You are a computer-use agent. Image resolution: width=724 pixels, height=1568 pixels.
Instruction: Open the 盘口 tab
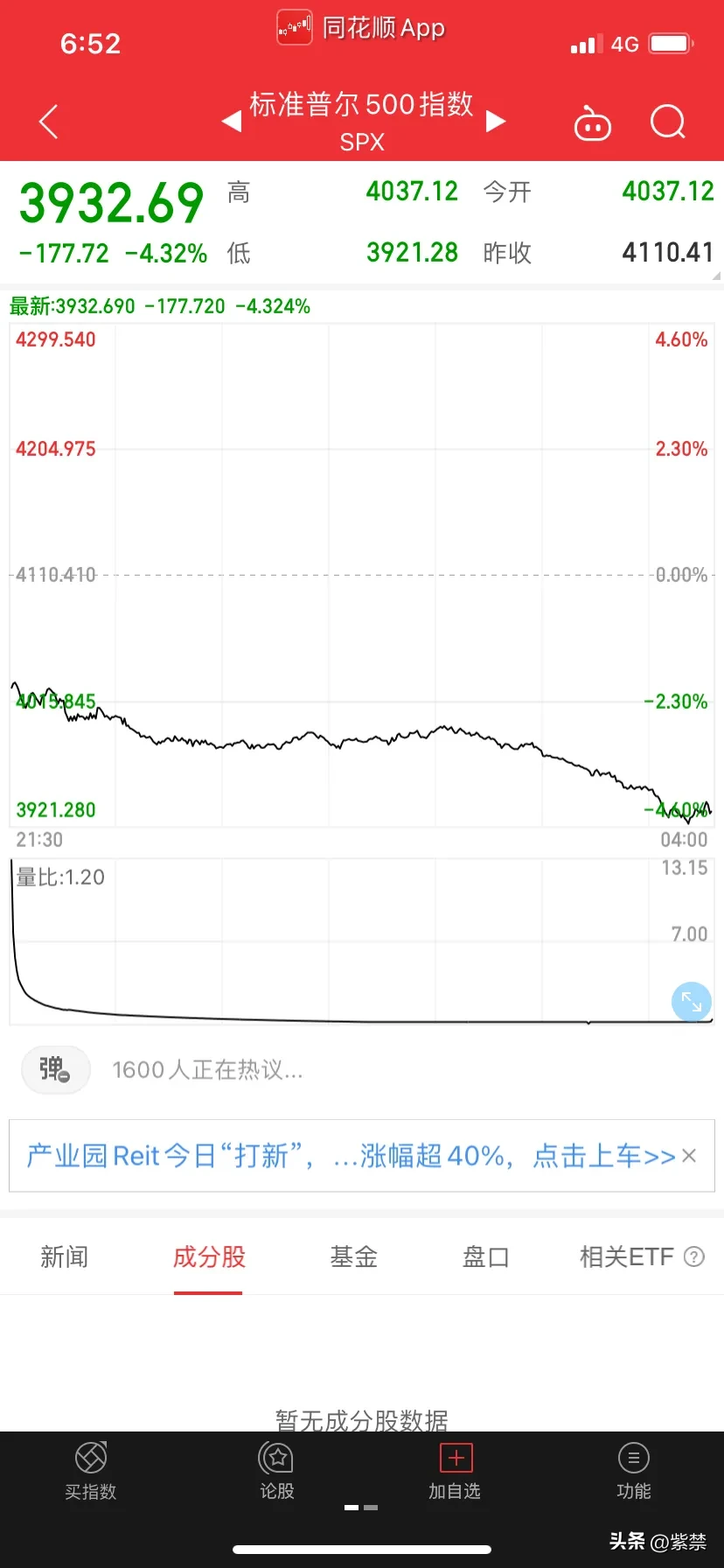pos(485,1257)
